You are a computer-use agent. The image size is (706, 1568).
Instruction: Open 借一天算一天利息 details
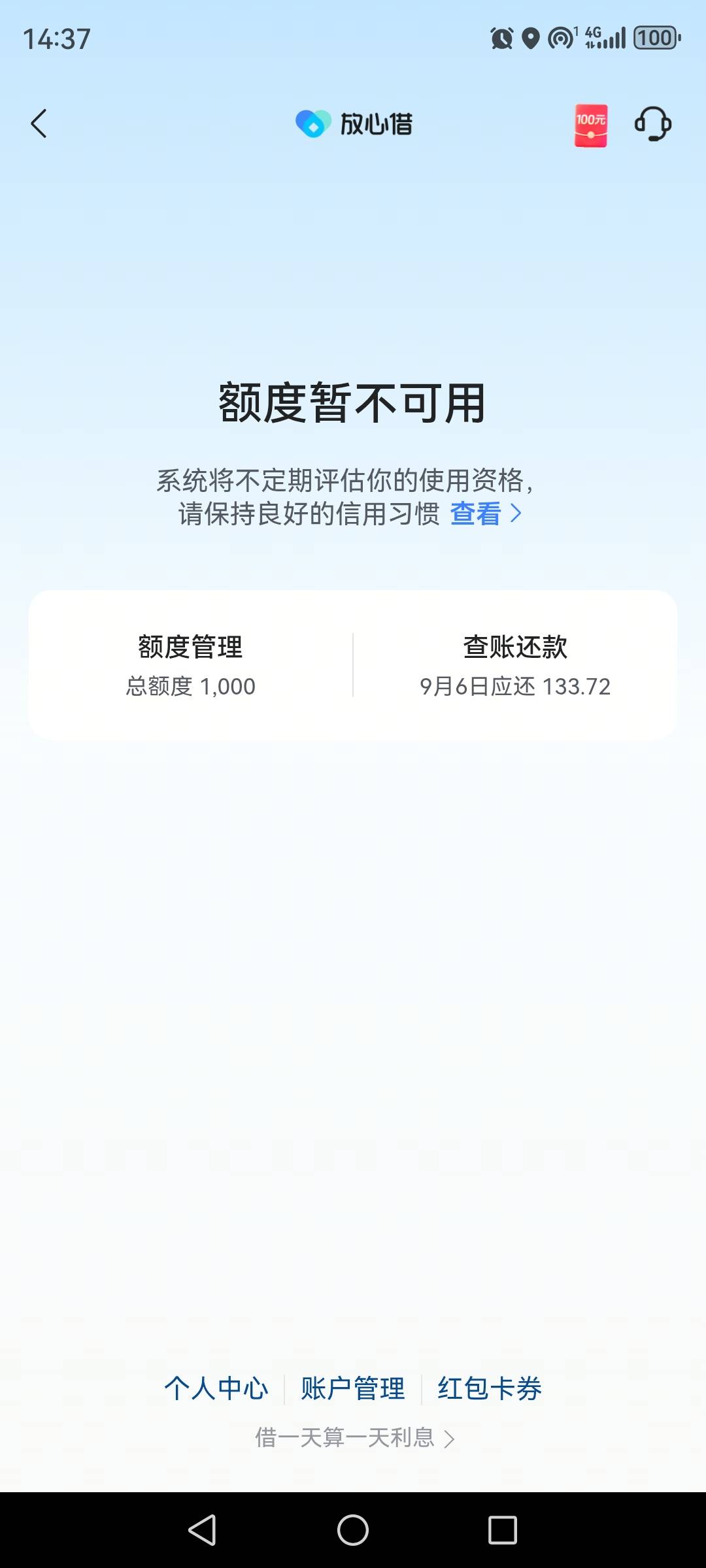click(x=355, y=1437)
